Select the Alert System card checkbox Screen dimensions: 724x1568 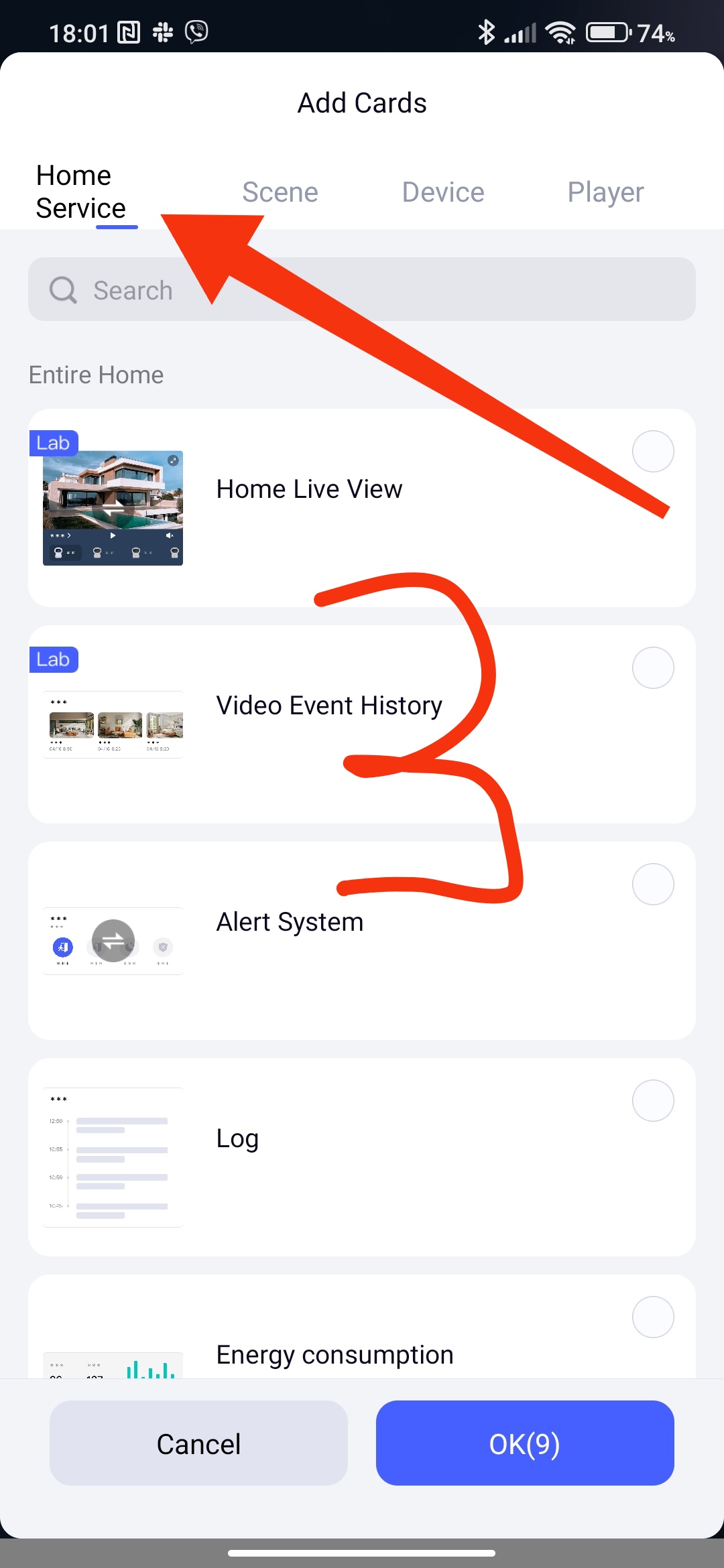tap(652, 884)
